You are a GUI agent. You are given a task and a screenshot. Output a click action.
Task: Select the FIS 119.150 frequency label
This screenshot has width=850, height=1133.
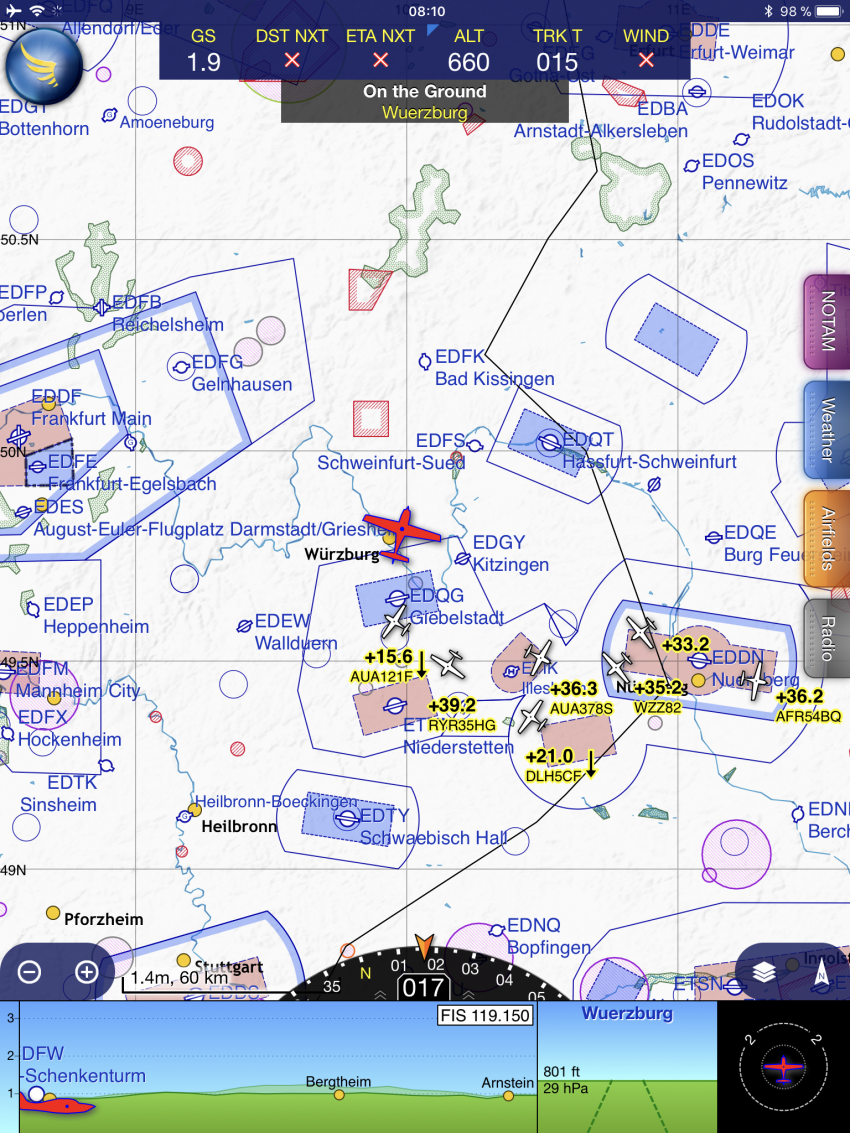(484, 1016)
